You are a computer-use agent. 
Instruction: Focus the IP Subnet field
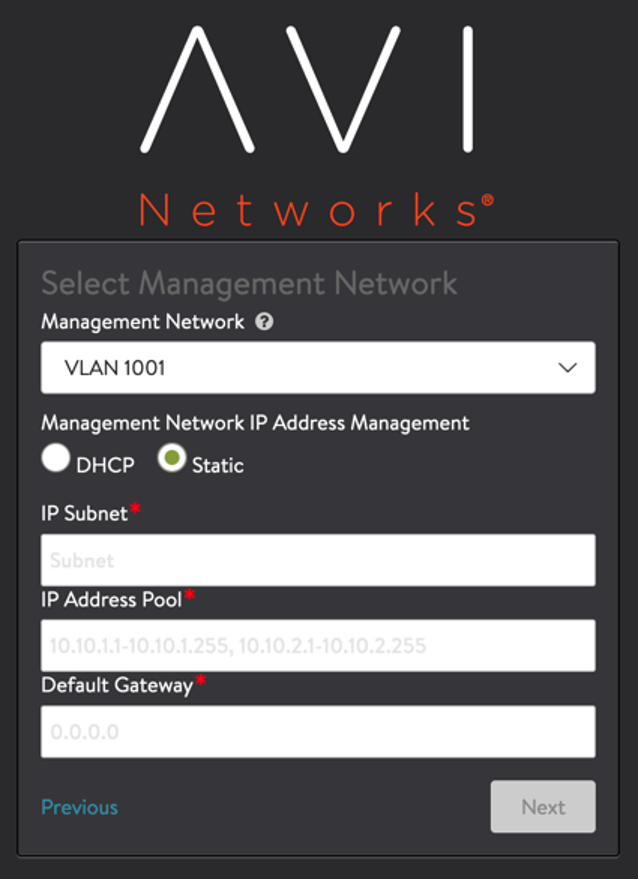318,560
